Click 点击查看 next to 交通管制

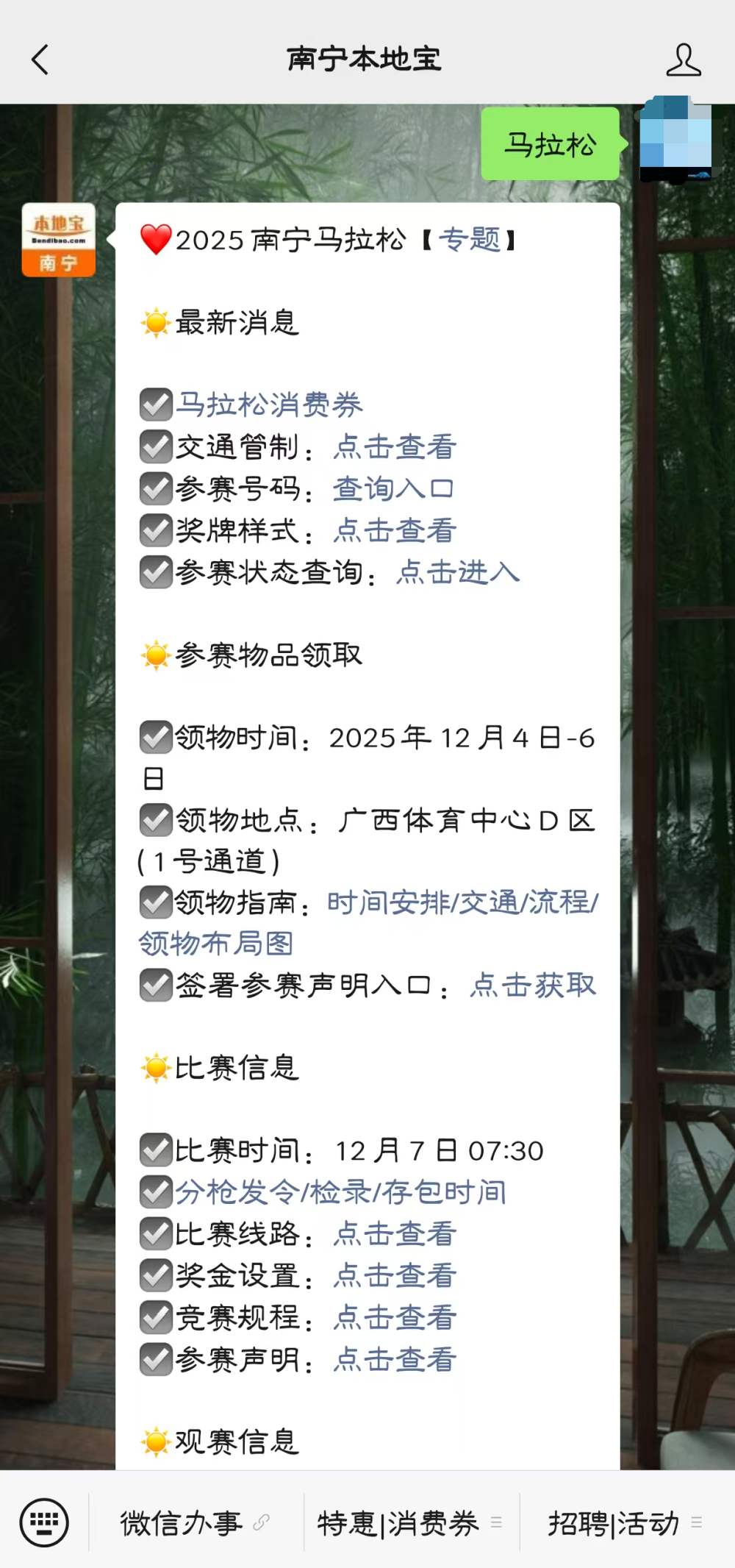tap(395, 446)
